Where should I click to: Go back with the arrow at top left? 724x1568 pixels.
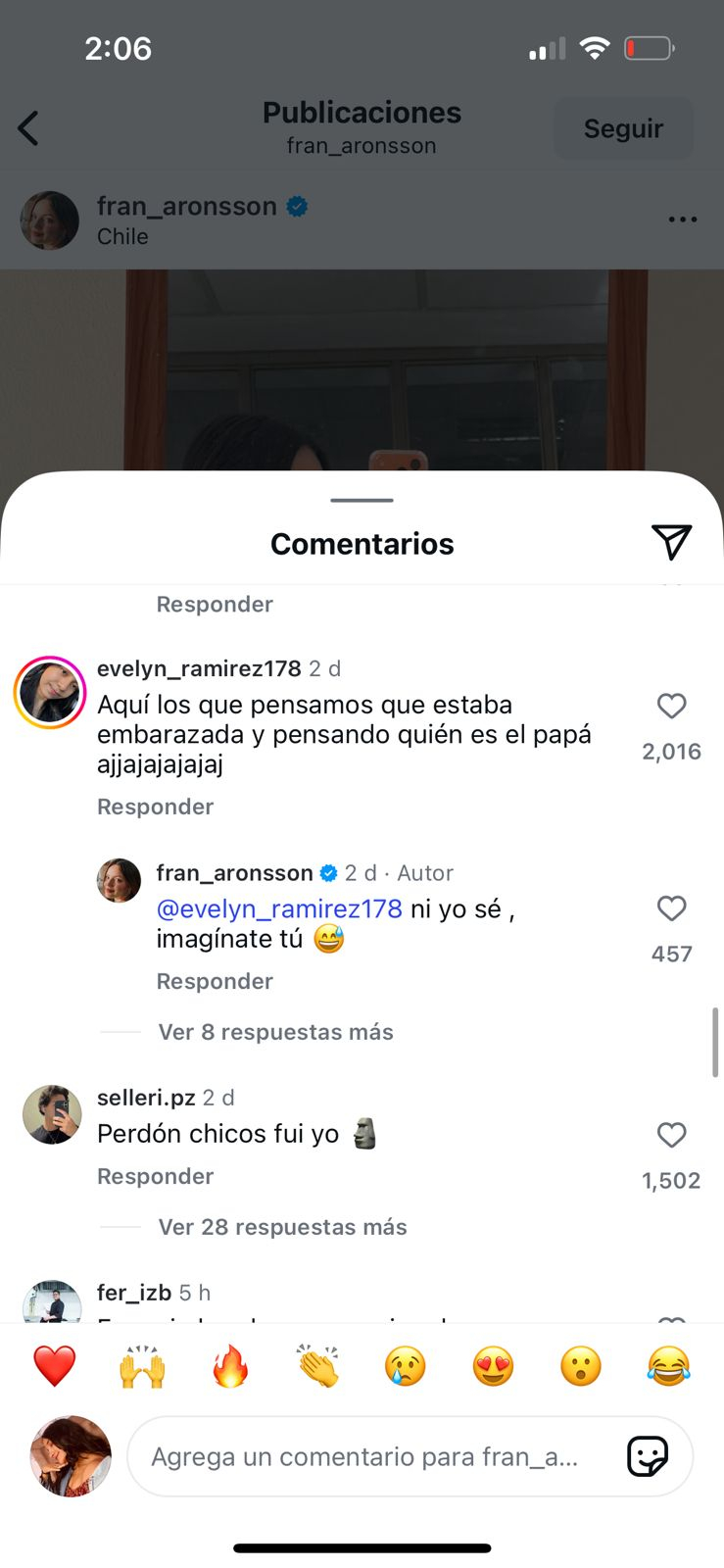point(29,127)
